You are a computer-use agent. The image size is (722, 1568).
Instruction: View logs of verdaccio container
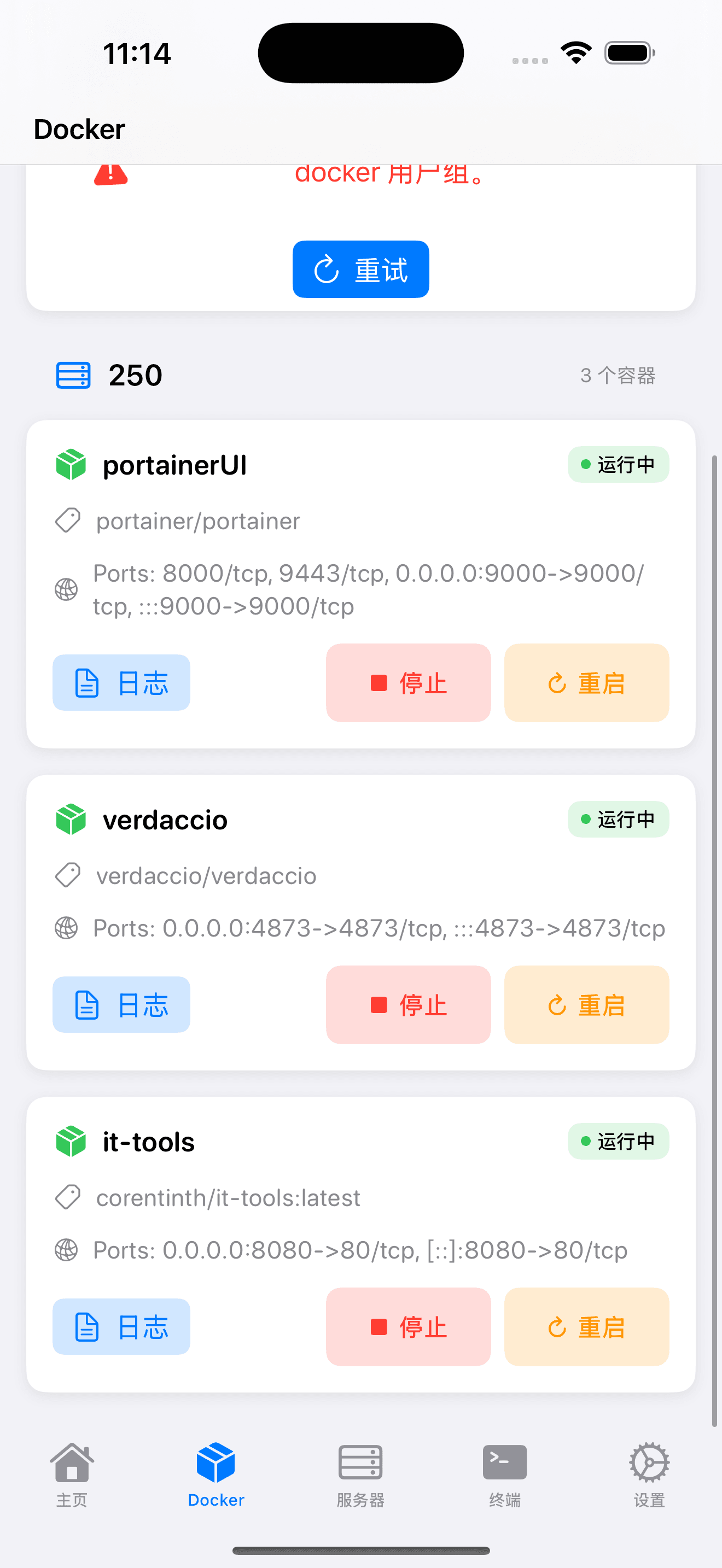(121, 1004)
